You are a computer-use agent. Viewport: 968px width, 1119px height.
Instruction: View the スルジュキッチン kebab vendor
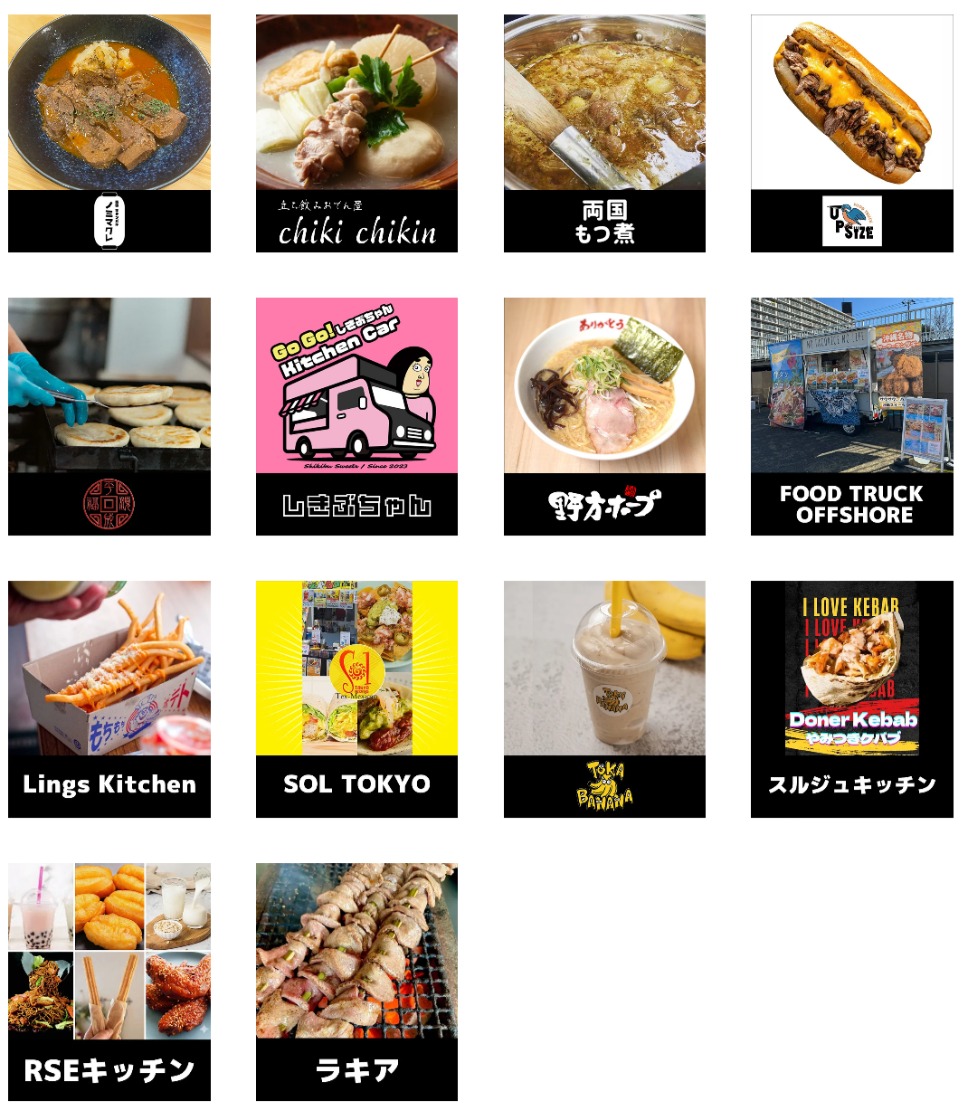852,699
